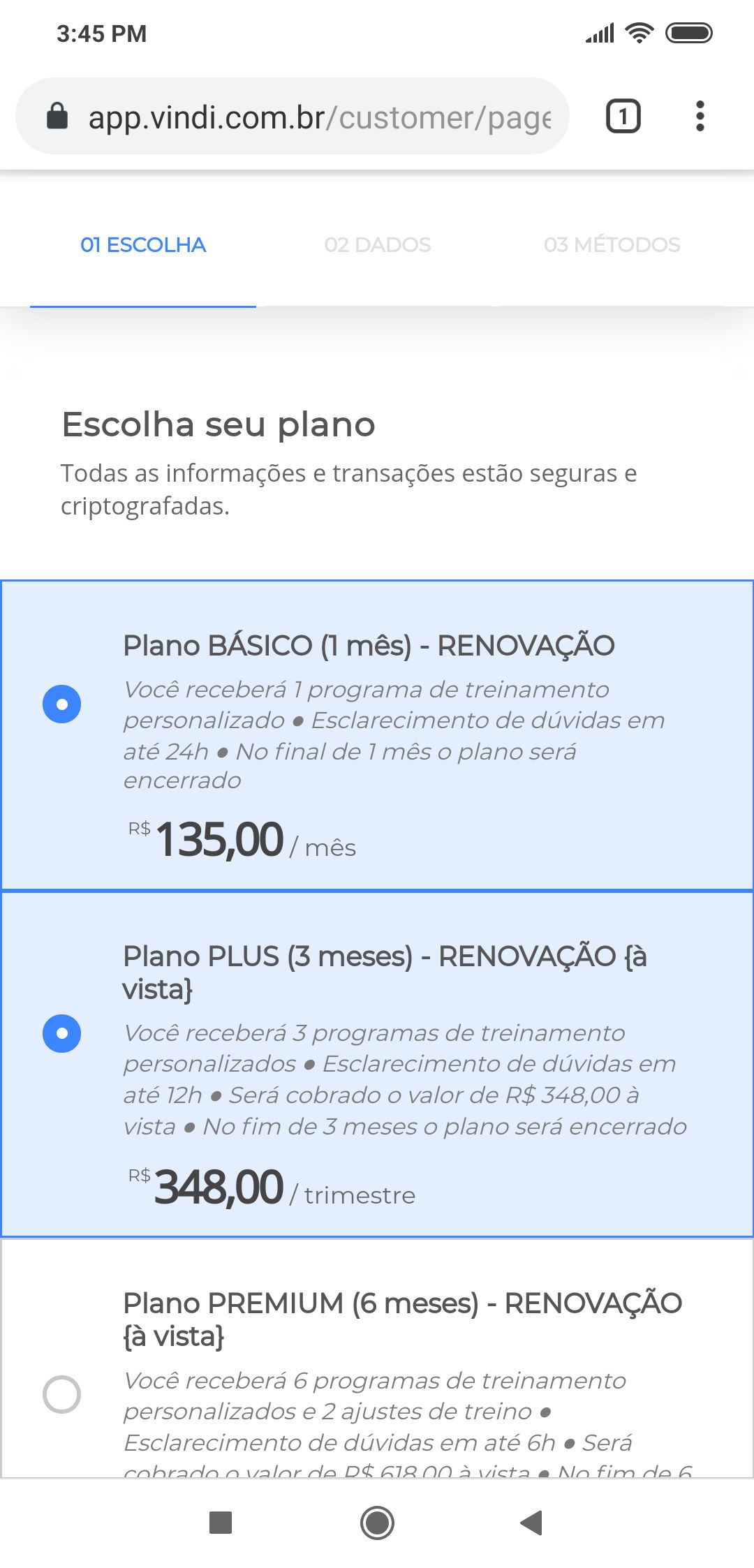
Task: Go to the home screen
Action: [377, 1523]
